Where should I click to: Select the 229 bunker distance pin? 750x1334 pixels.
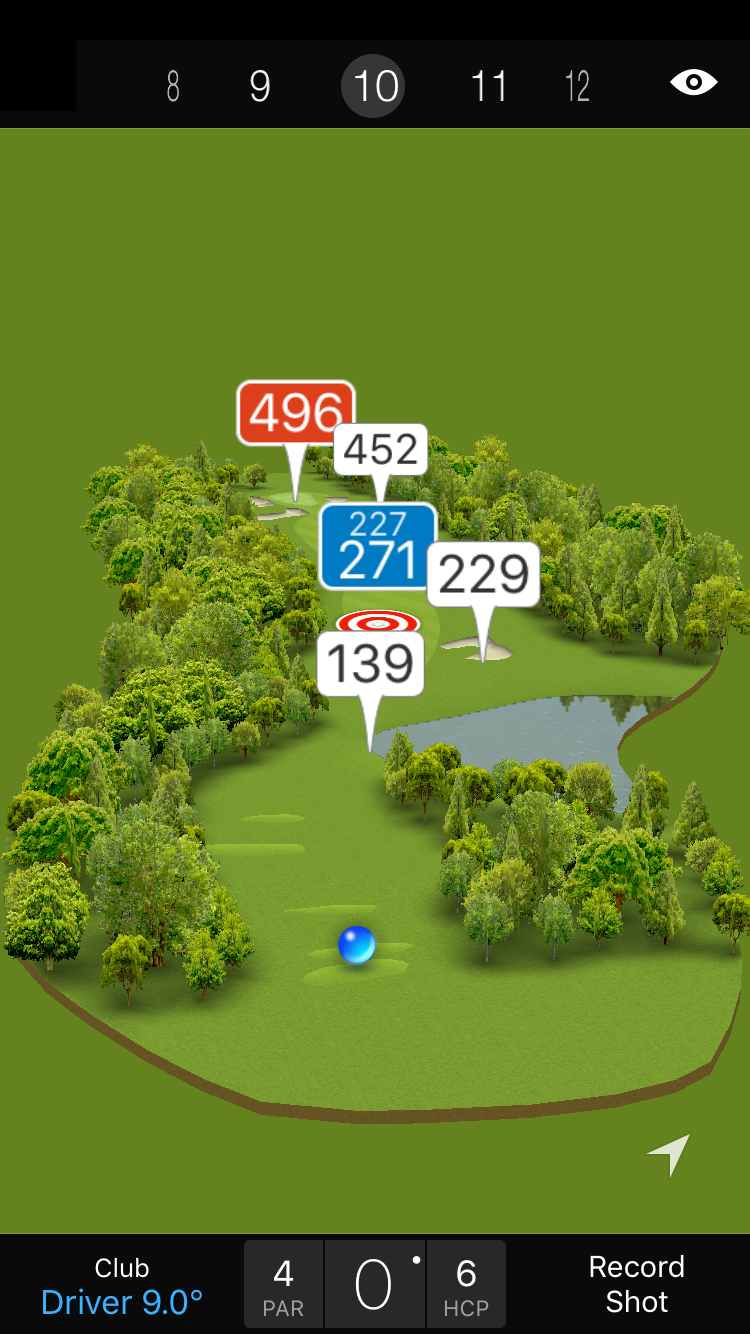[x=484, y=574]
